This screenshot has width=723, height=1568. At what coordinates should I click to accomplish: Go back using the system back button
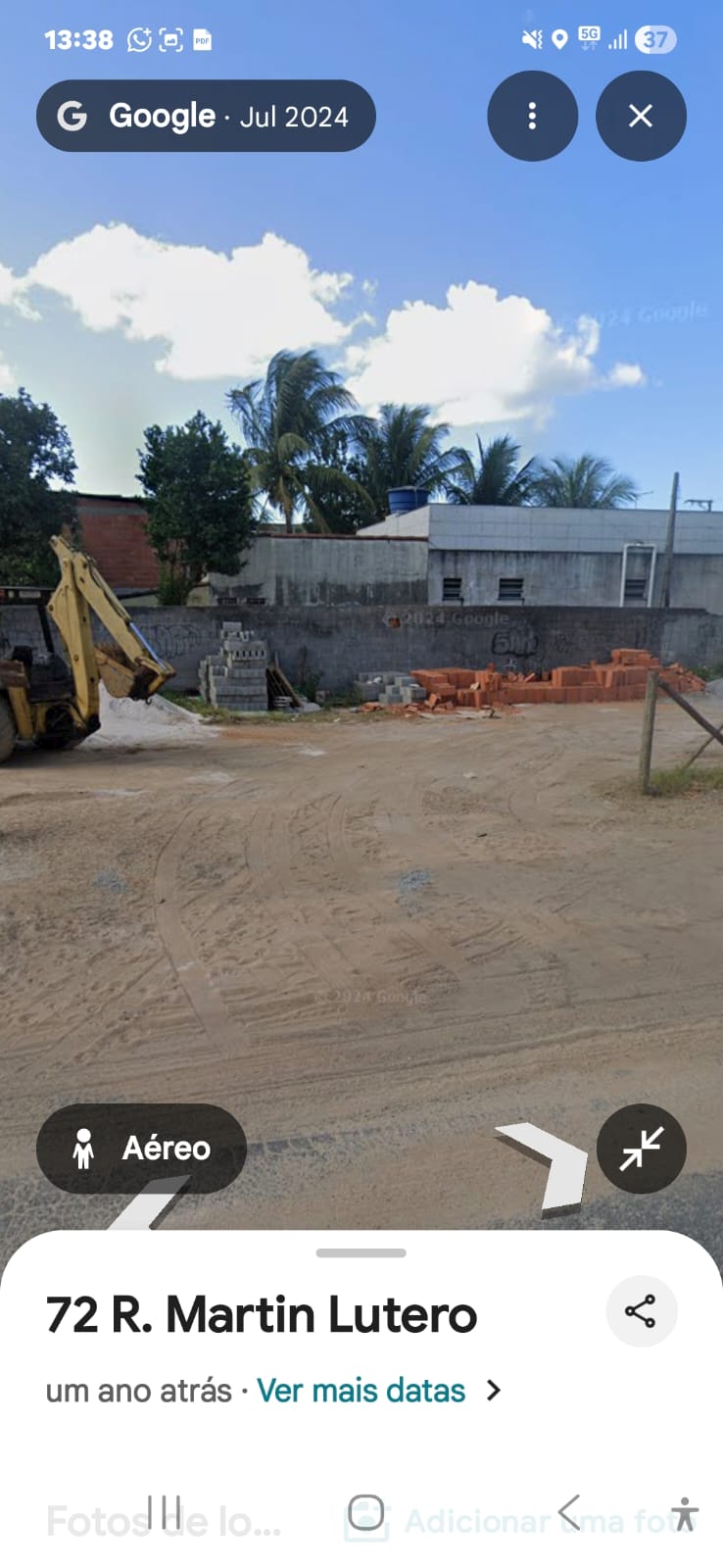tap(569, 1512)
